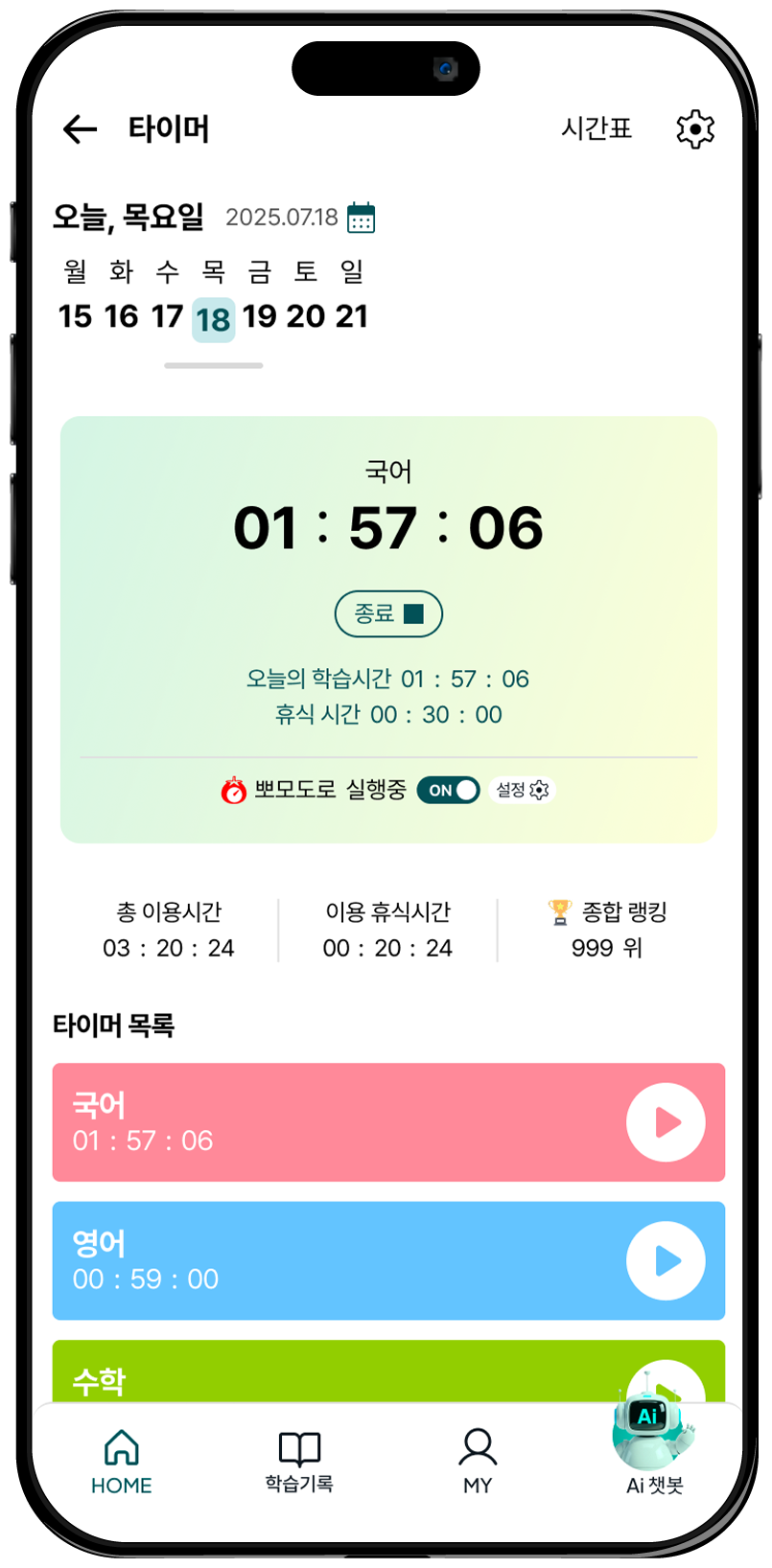Switch to the HOME tab
772x1568 pixels.
point(122,1462)
